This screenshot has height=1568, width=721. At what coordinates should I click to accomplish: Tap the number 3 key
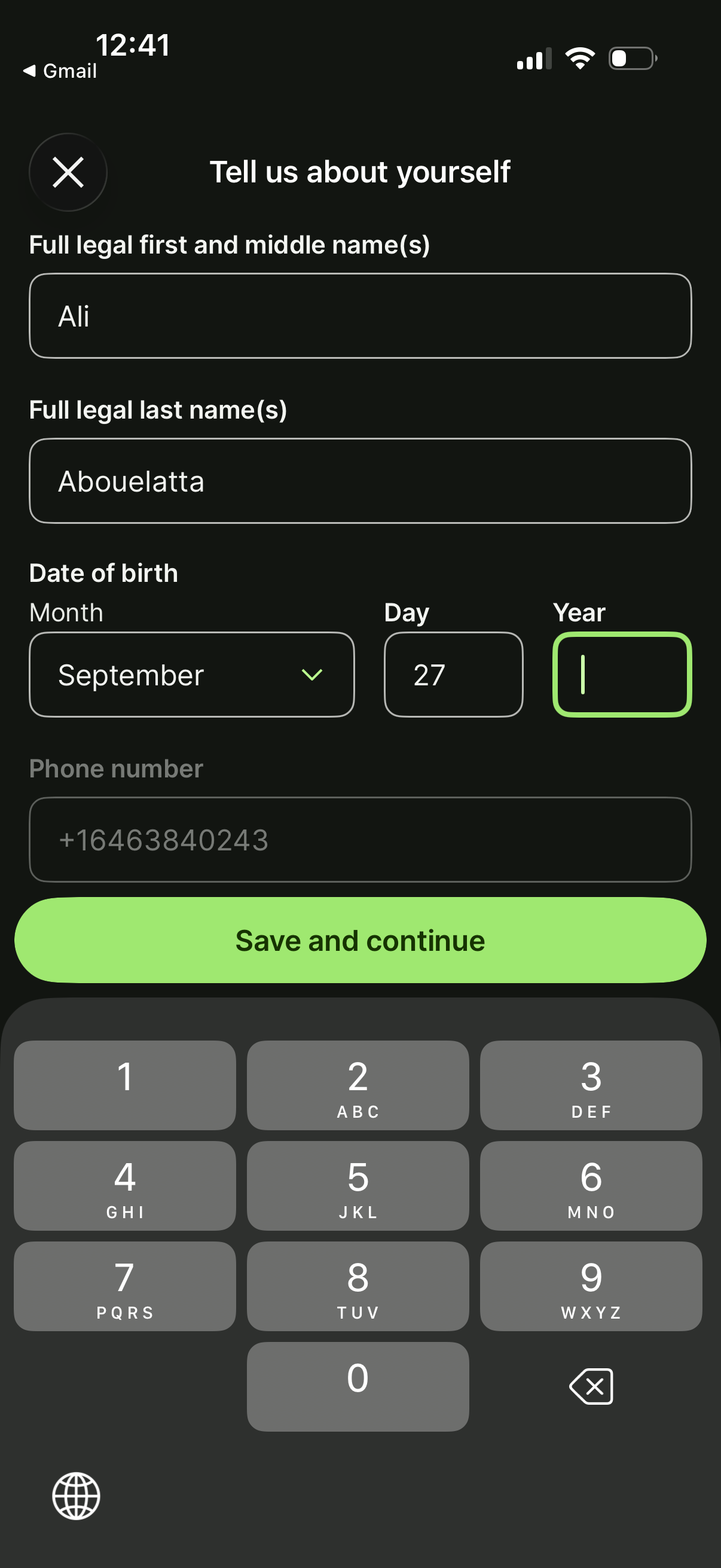(591, 1084)
